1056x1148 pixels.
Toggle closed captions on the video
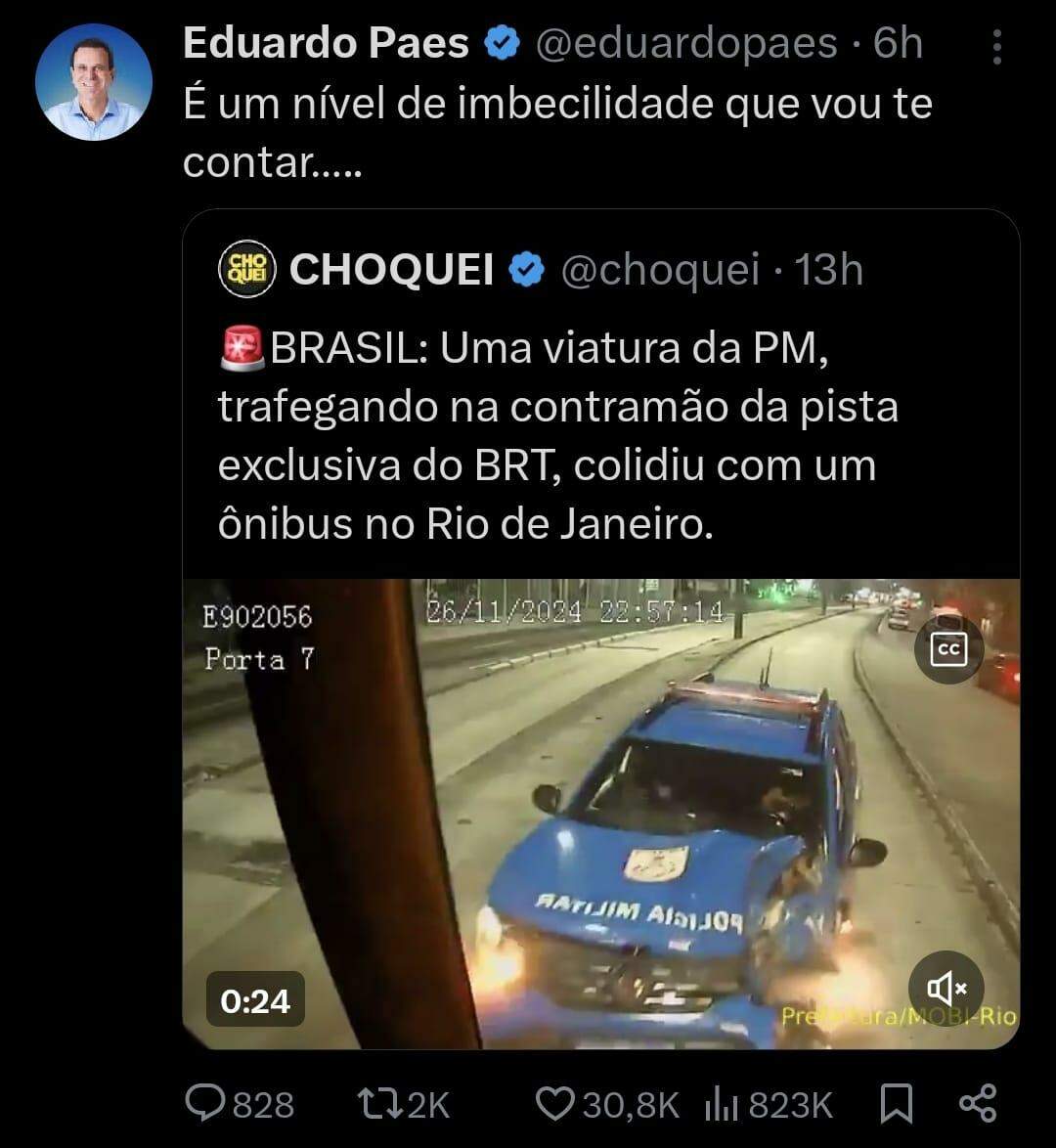point(947,651)
